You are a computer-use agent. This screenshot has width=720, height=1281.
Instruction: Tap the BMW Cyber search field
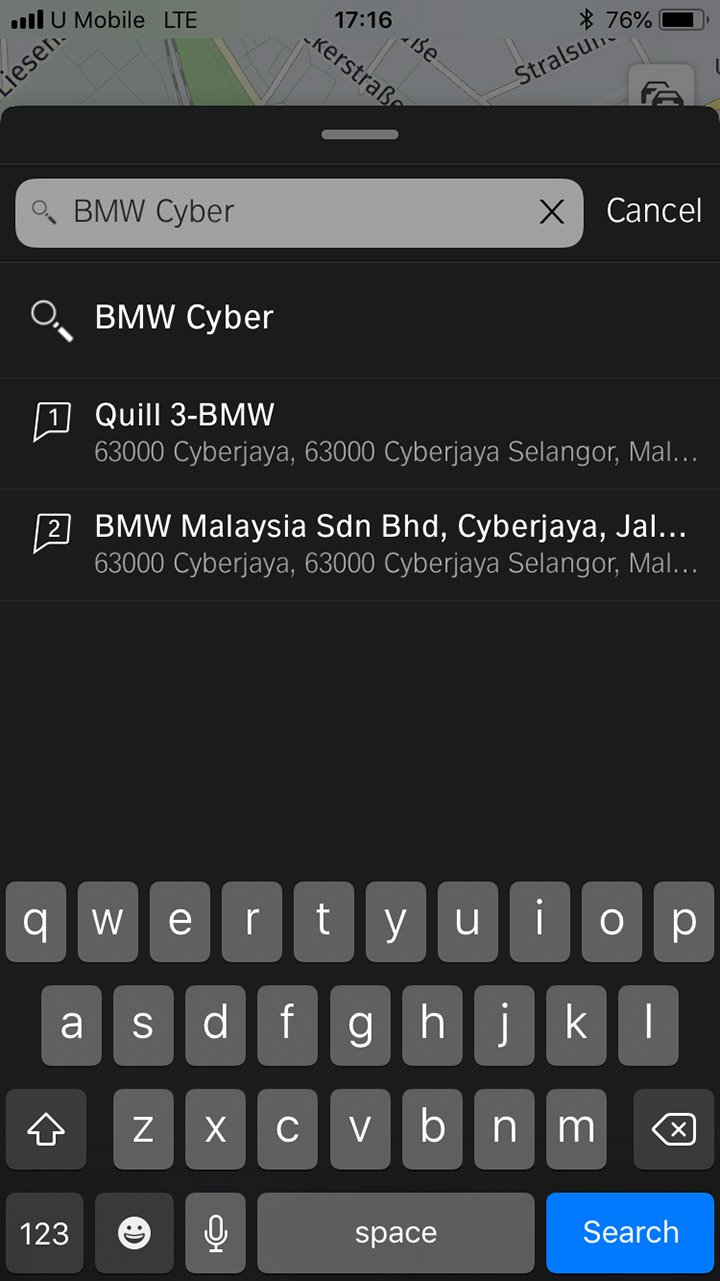click(290, 212)
